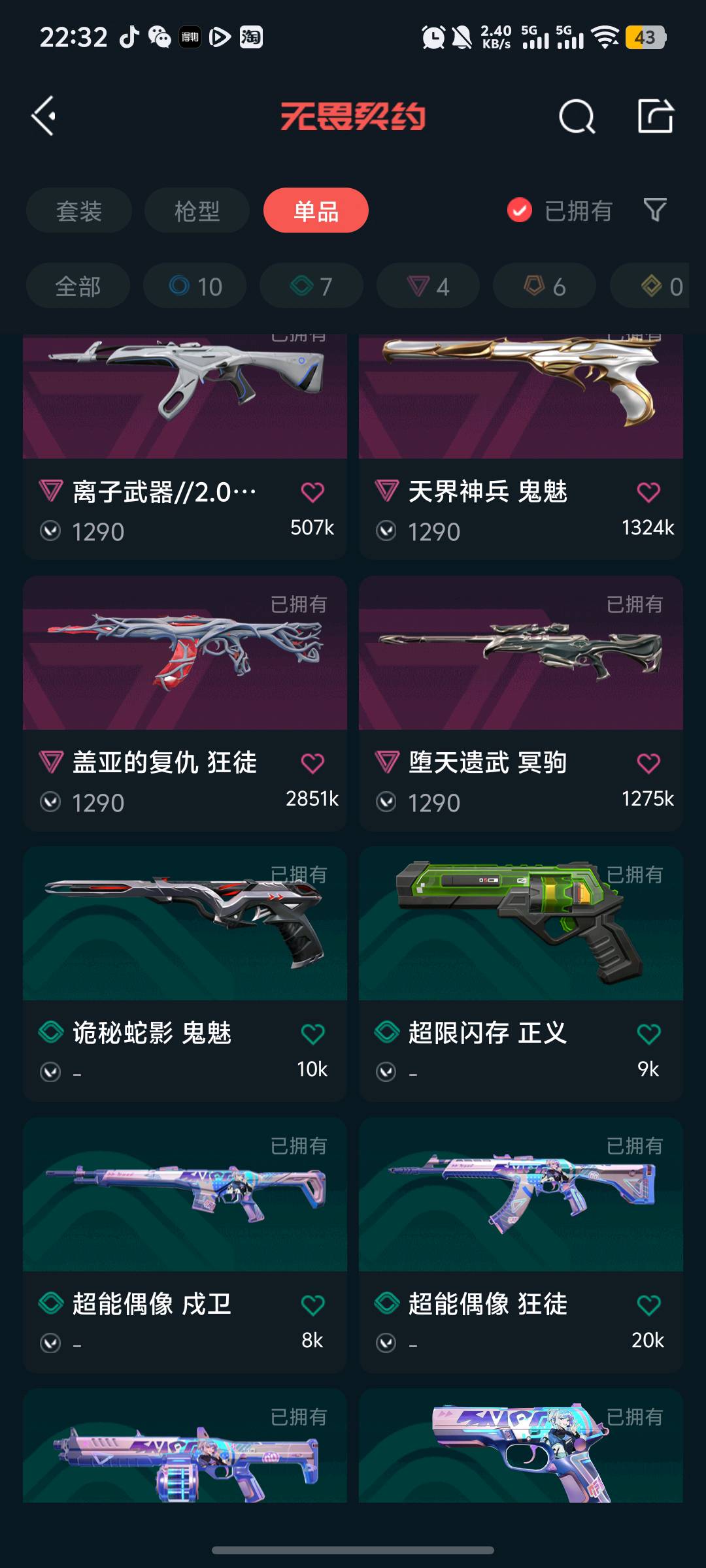Open the funnel filter options

click(655, 210)
